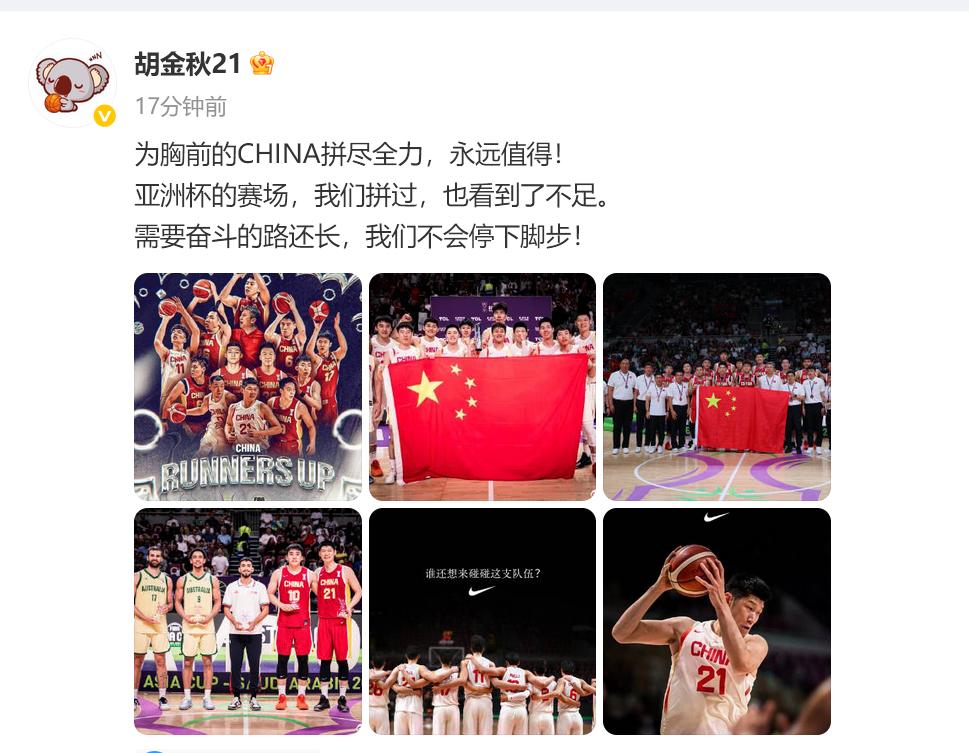This screenshot has height=753, width=969.
Task: View the close-up team photo with flag
Action: click(482, 387)
